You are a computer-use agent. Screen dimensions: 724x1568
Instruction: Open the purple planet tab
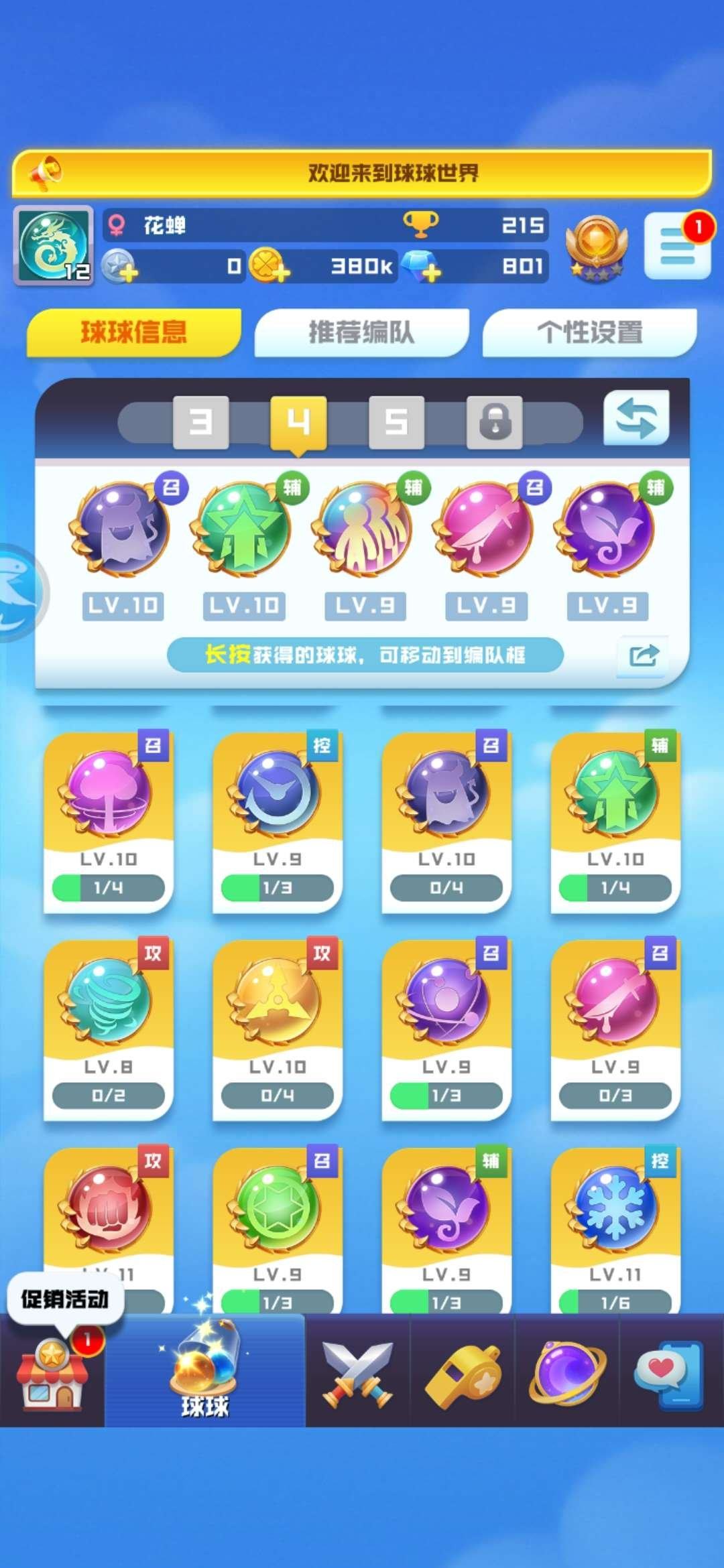567,1374
